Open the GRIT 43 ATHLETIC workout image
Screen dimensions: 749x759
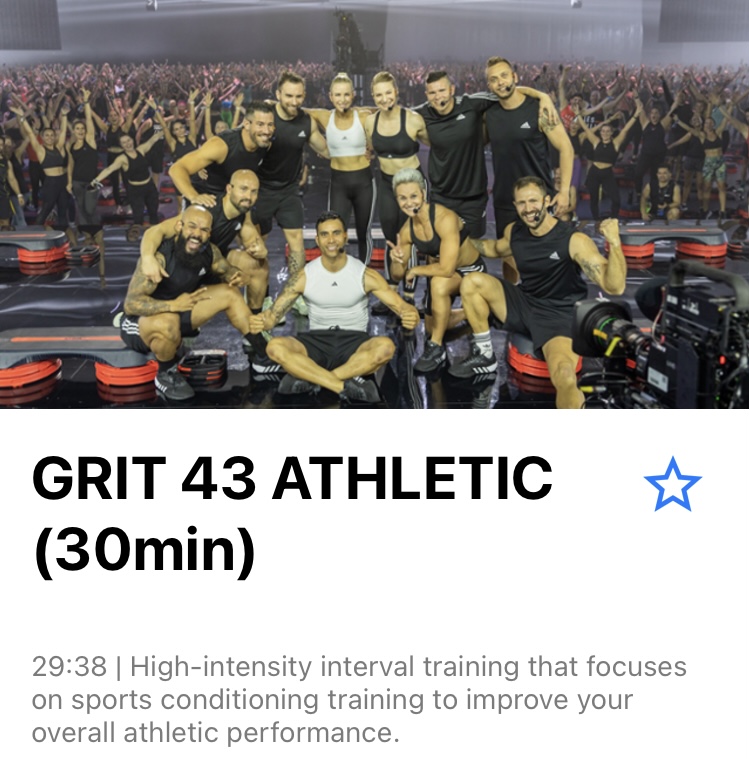click(374, 205)
